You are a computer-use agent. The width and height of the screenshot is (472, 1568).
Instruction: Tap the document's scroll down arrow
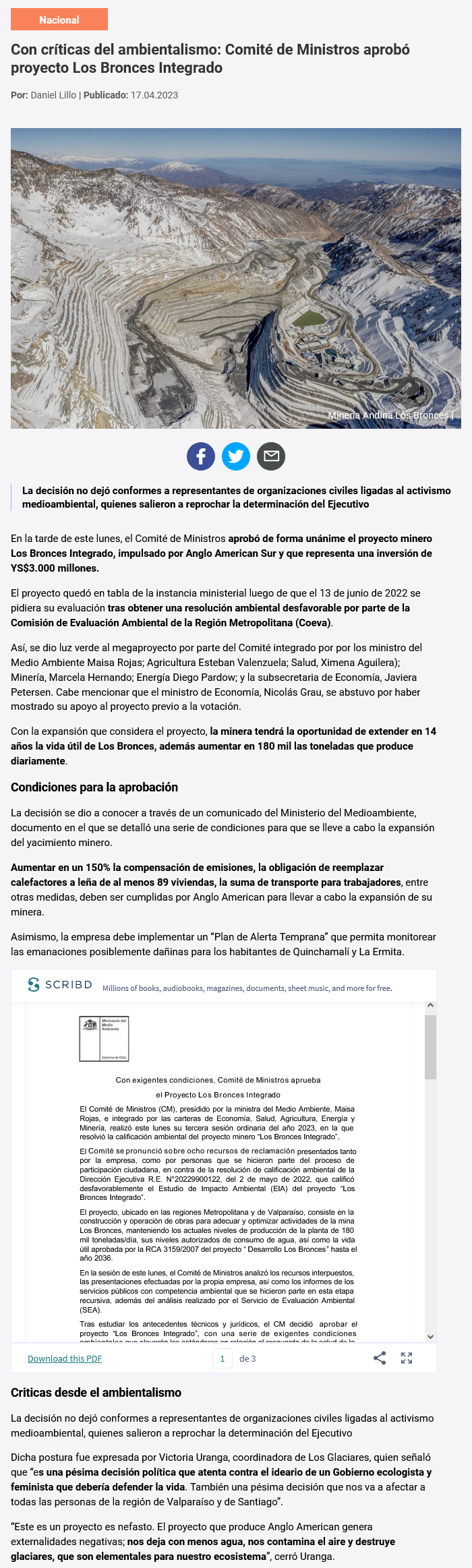pos(430,1337)
